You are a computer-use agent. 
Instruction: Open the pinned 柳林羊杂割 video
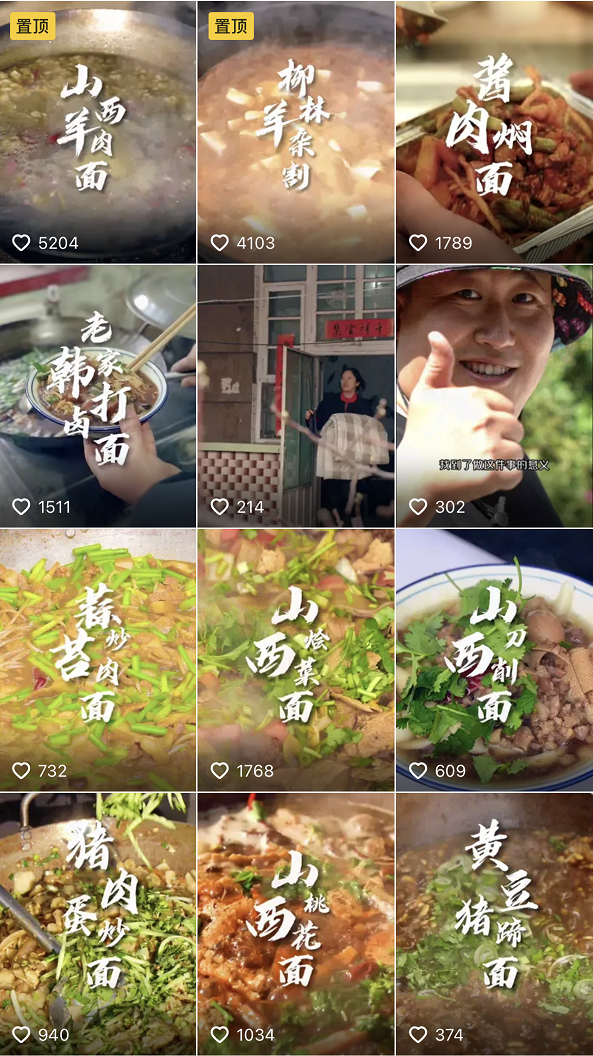(296, 131)
